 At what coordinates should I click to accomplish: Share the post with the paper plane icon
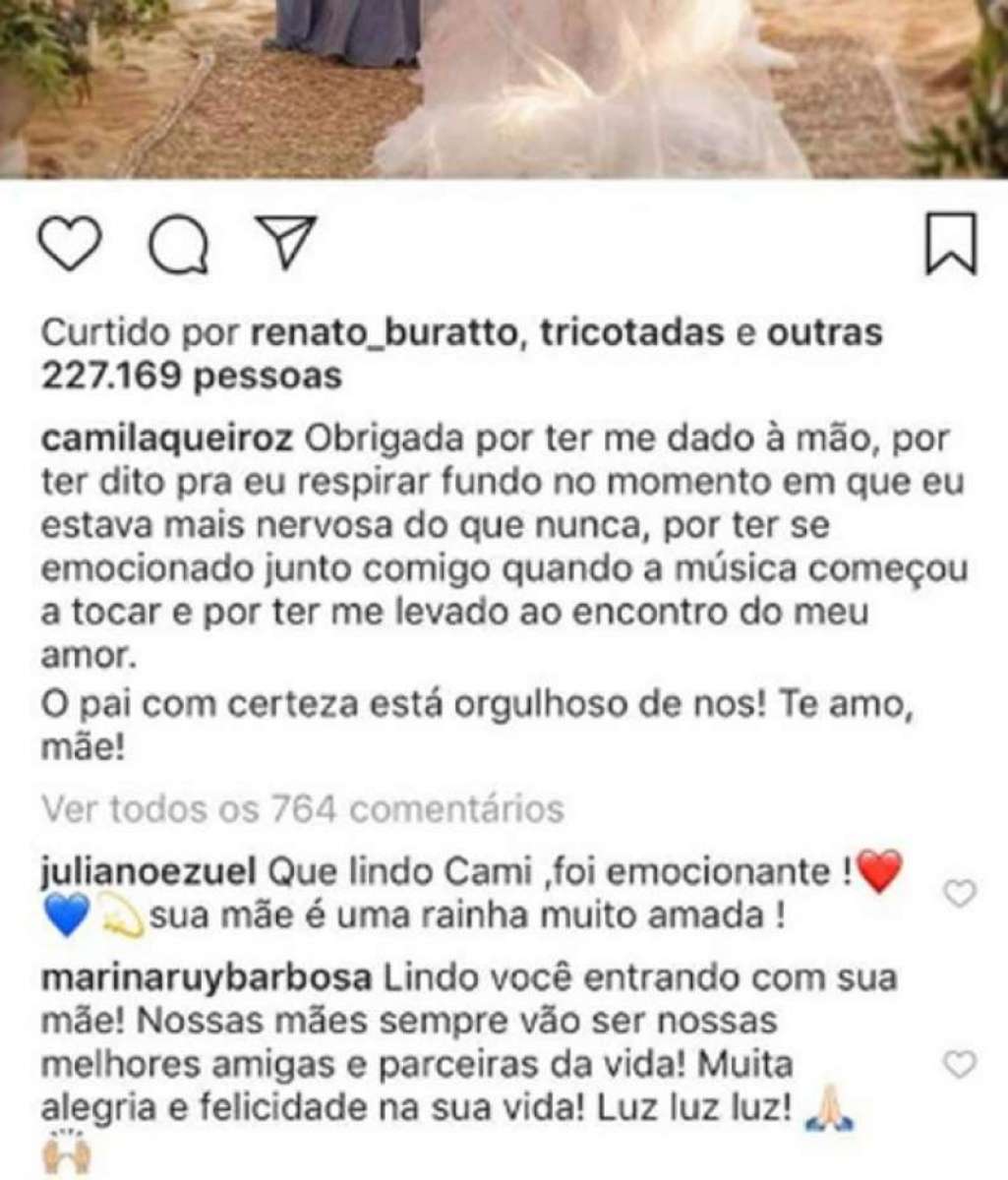point(285,242)
